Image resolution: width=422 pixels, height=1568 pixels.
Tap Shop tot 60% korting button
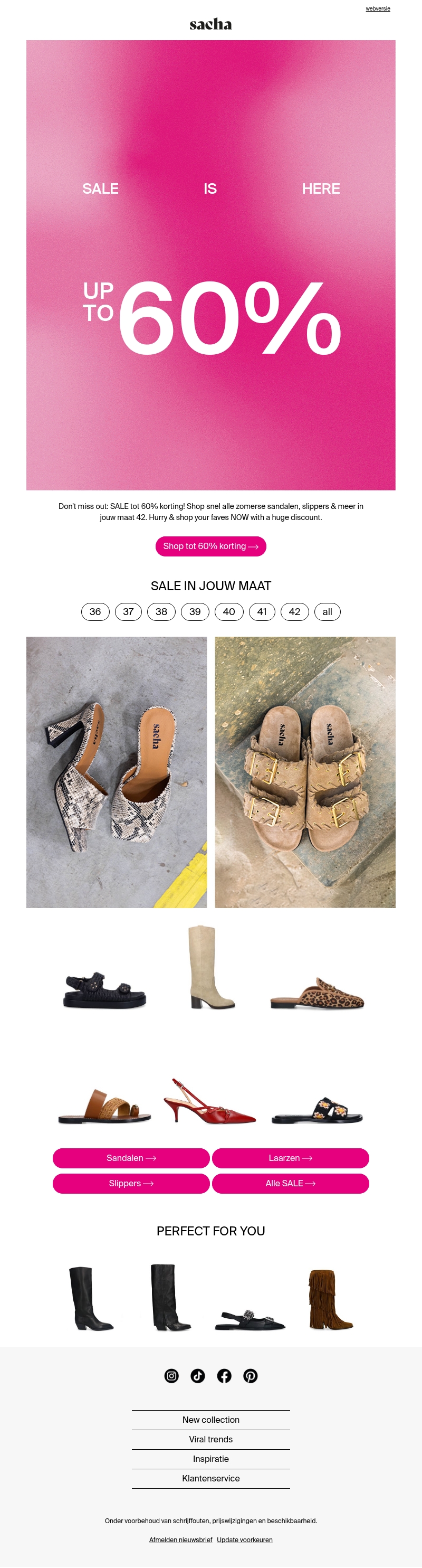[210, 546]
